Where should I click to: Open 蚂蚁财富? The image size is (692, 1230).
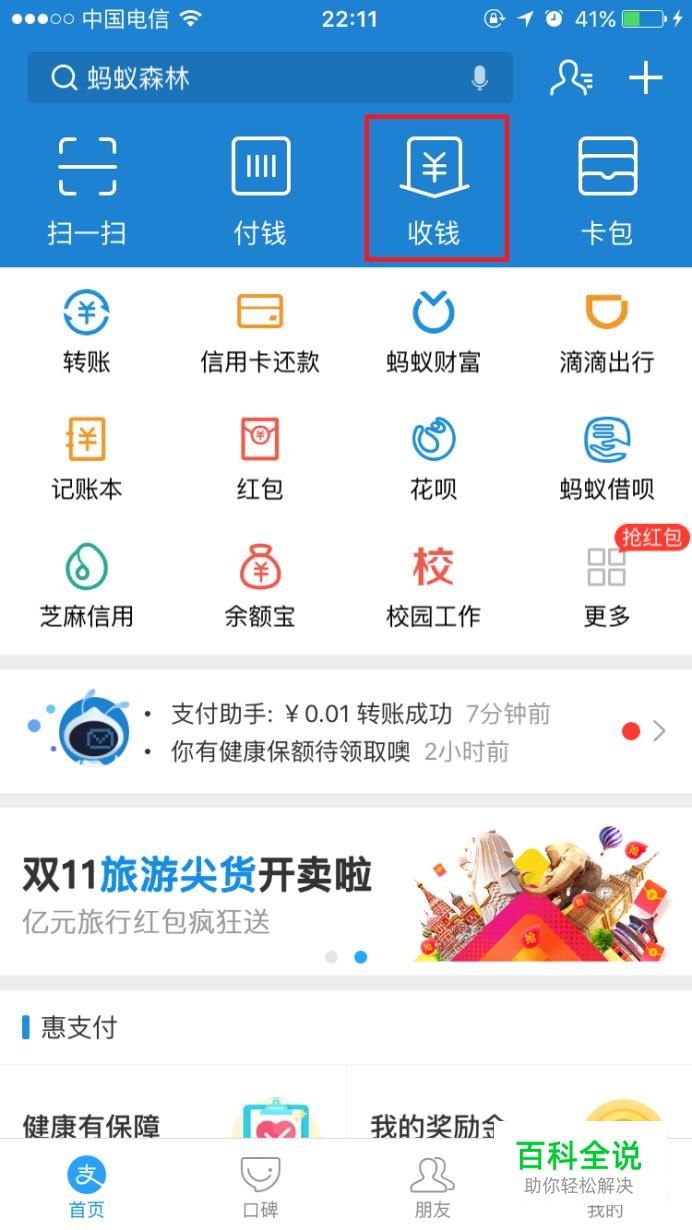pos(434,332)
